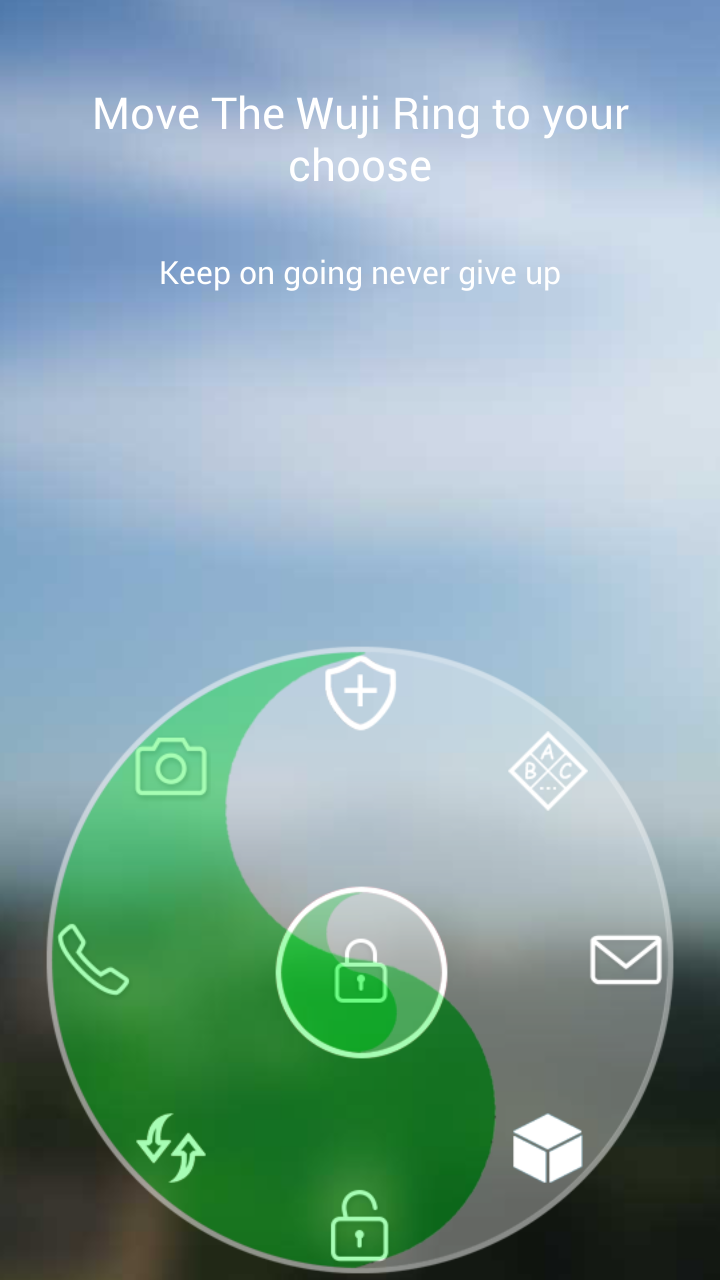Open the Camera from the Wuji ring

pos(172,765)
